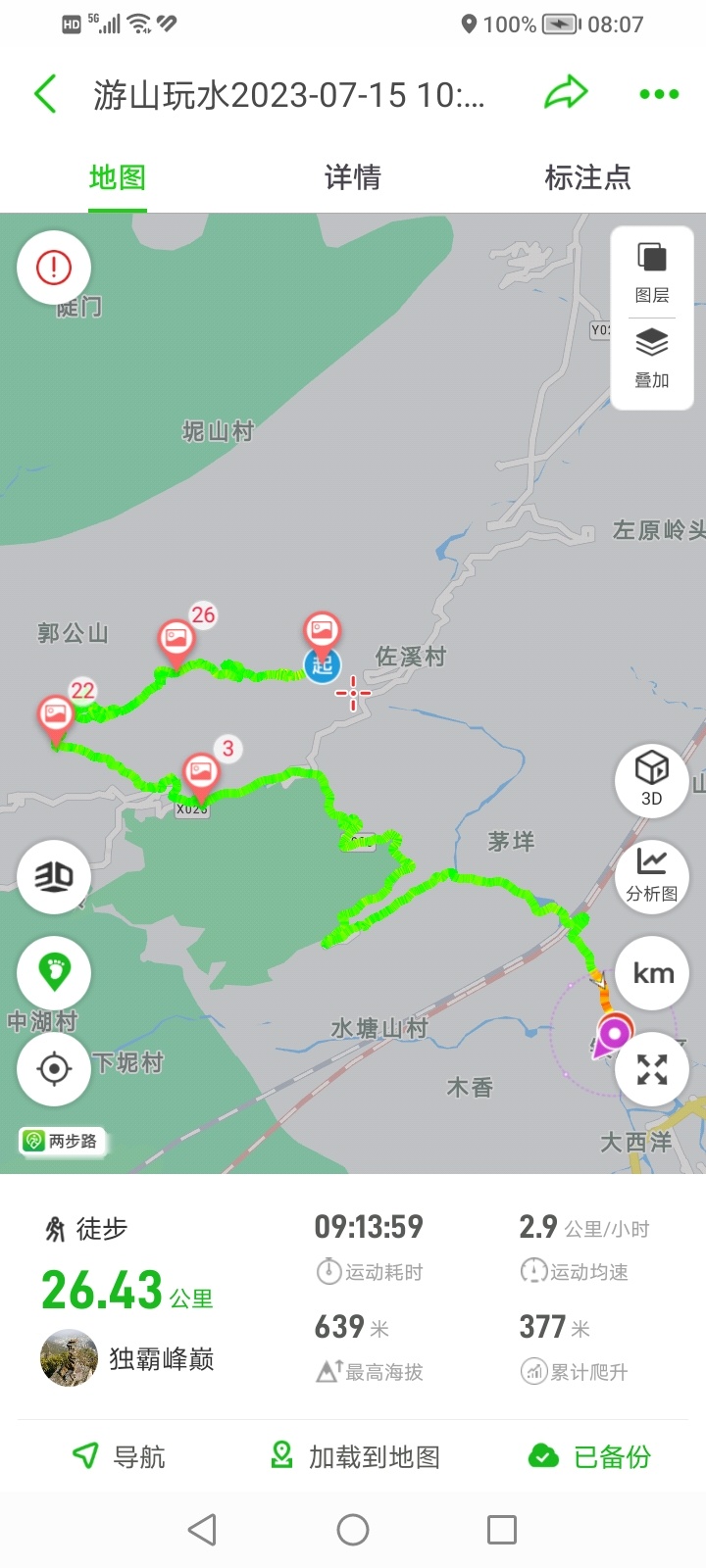Image resolution: width=706 pixels, height=1568 pixels.
Task: Open the three-dot overflow menu
Action: tap(659, 94)
